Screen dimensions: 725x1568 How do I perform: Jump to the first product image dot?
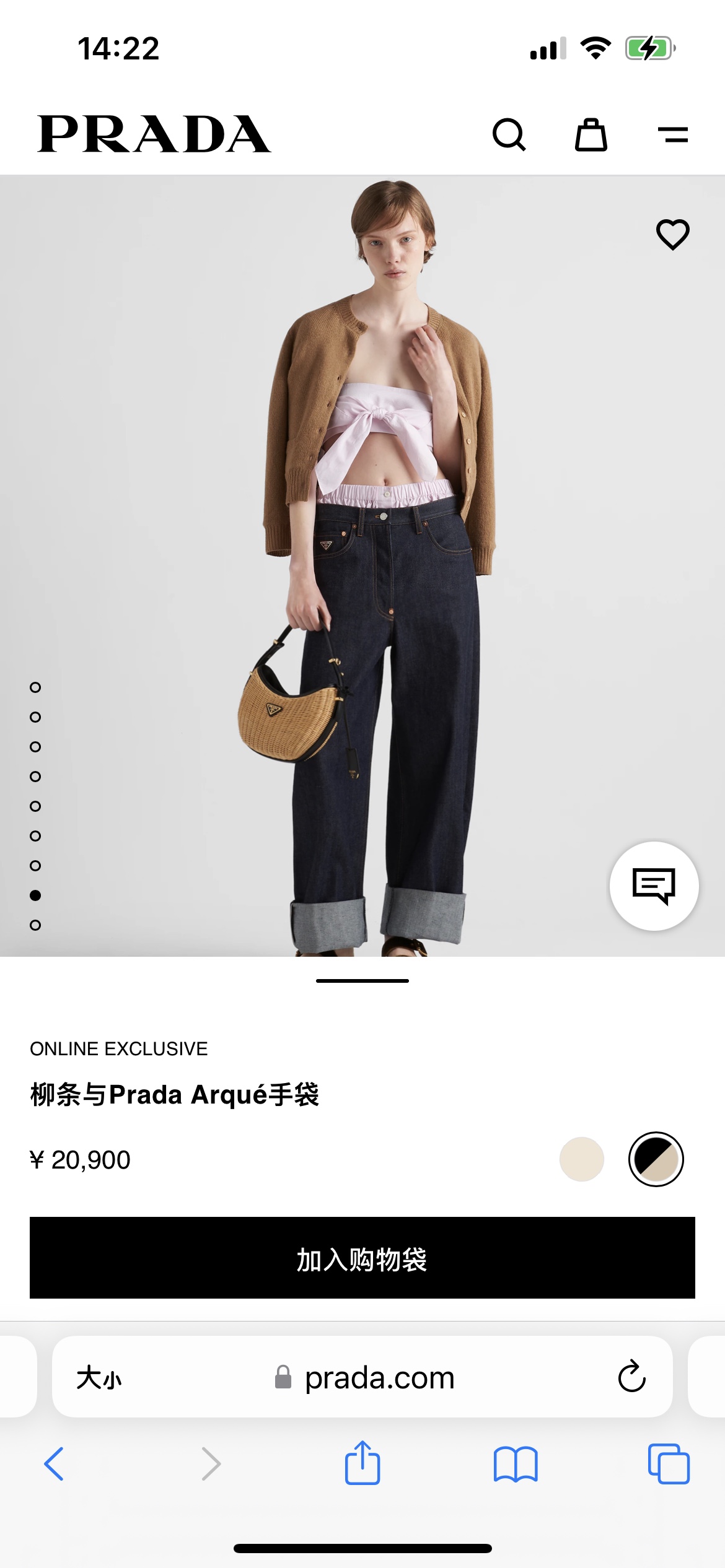tap(35, 687)
